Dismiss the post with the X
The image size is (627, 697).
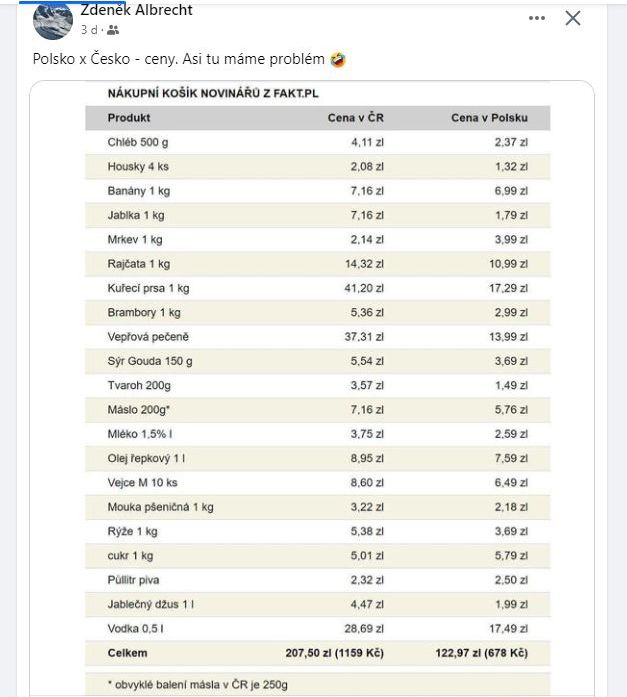[x=573, y=18]
